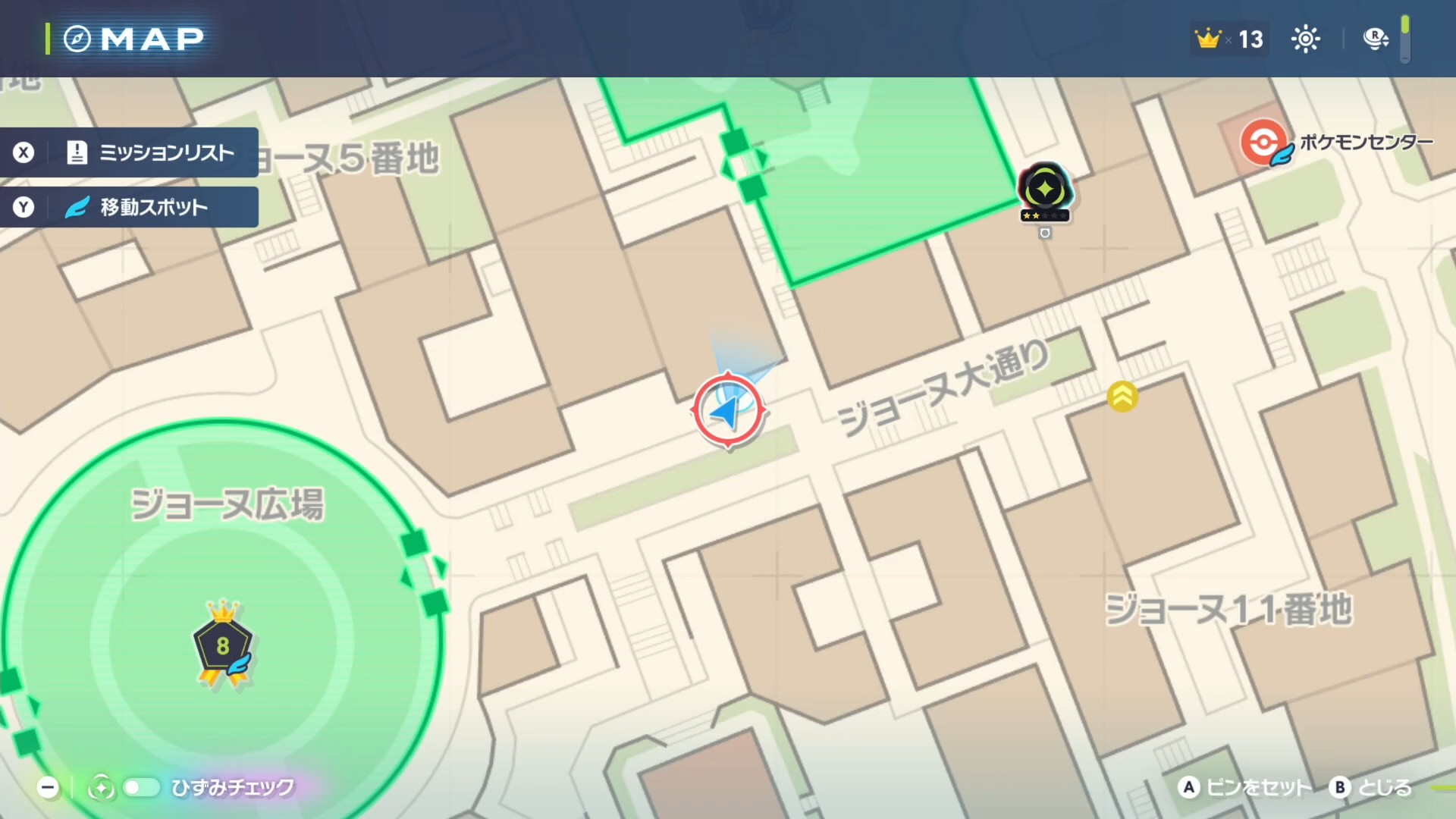Select the rank 8 badge in ジョーヌ広場
Viewport: 1456px width, 819px height.
[x=223, y=645]
